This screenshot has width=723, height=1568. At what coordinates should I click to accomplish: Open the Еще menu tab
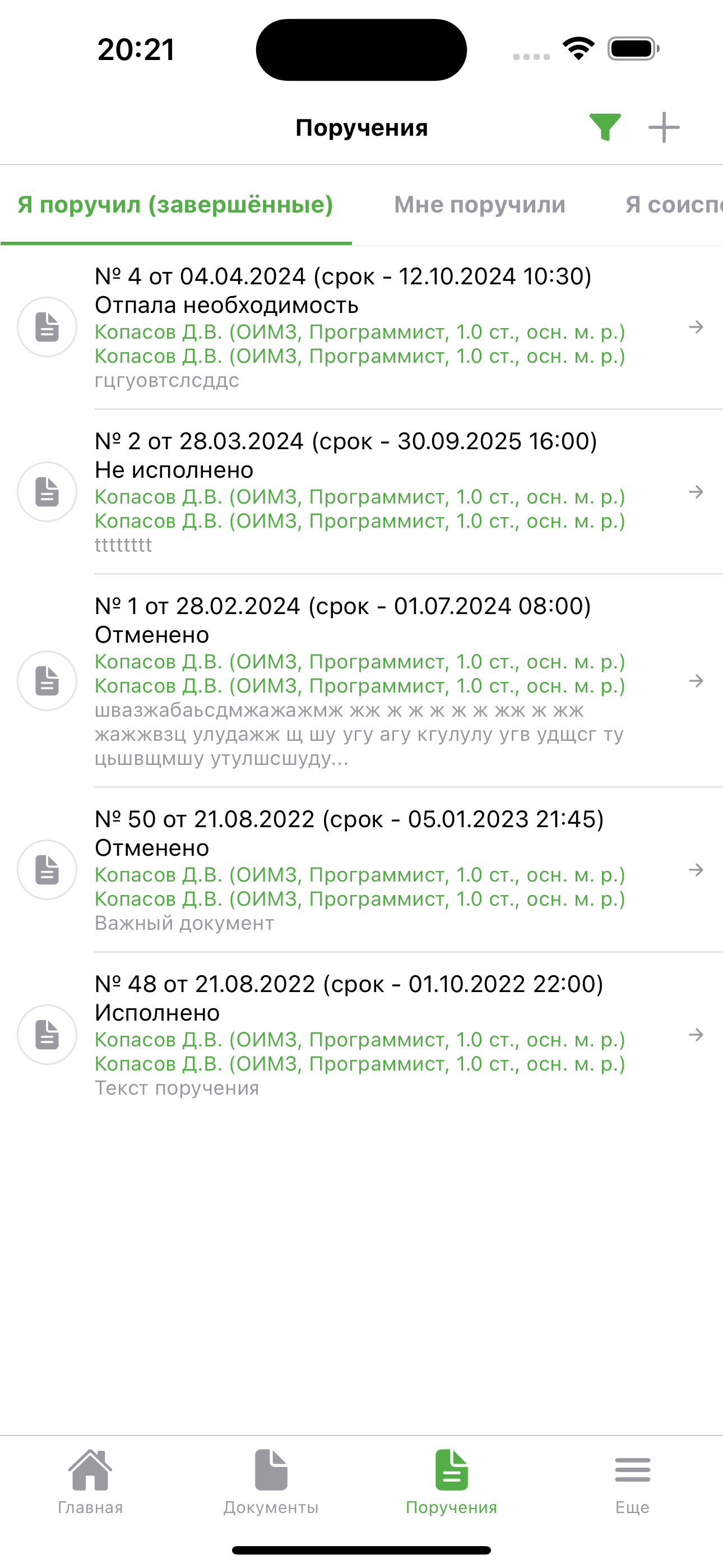632,1482
